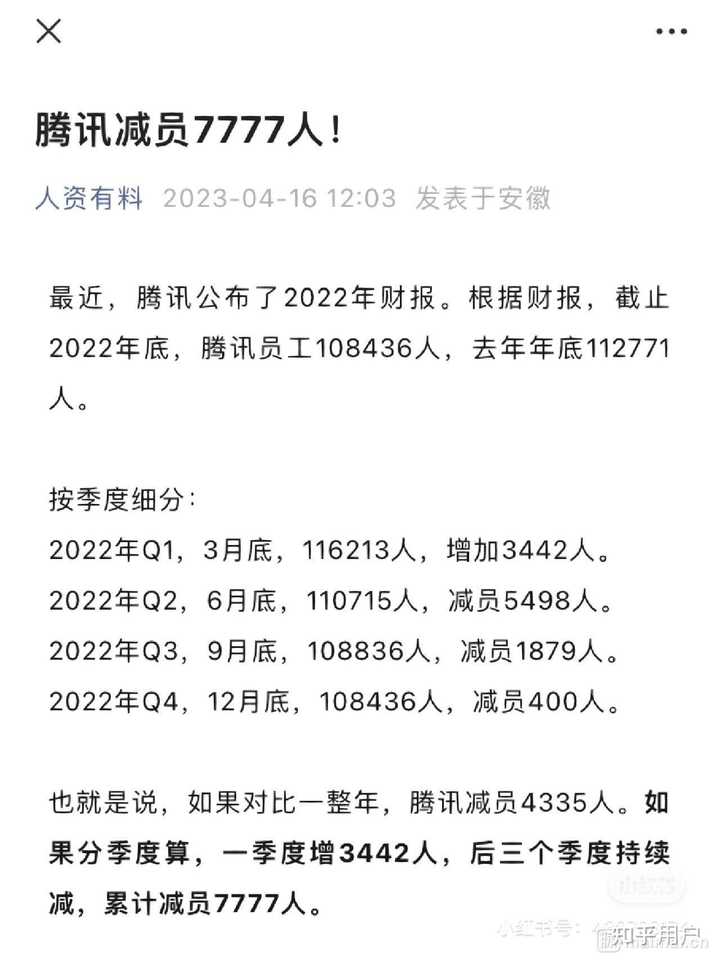Close the article page

pyautogui.click(x=48, y=31)
